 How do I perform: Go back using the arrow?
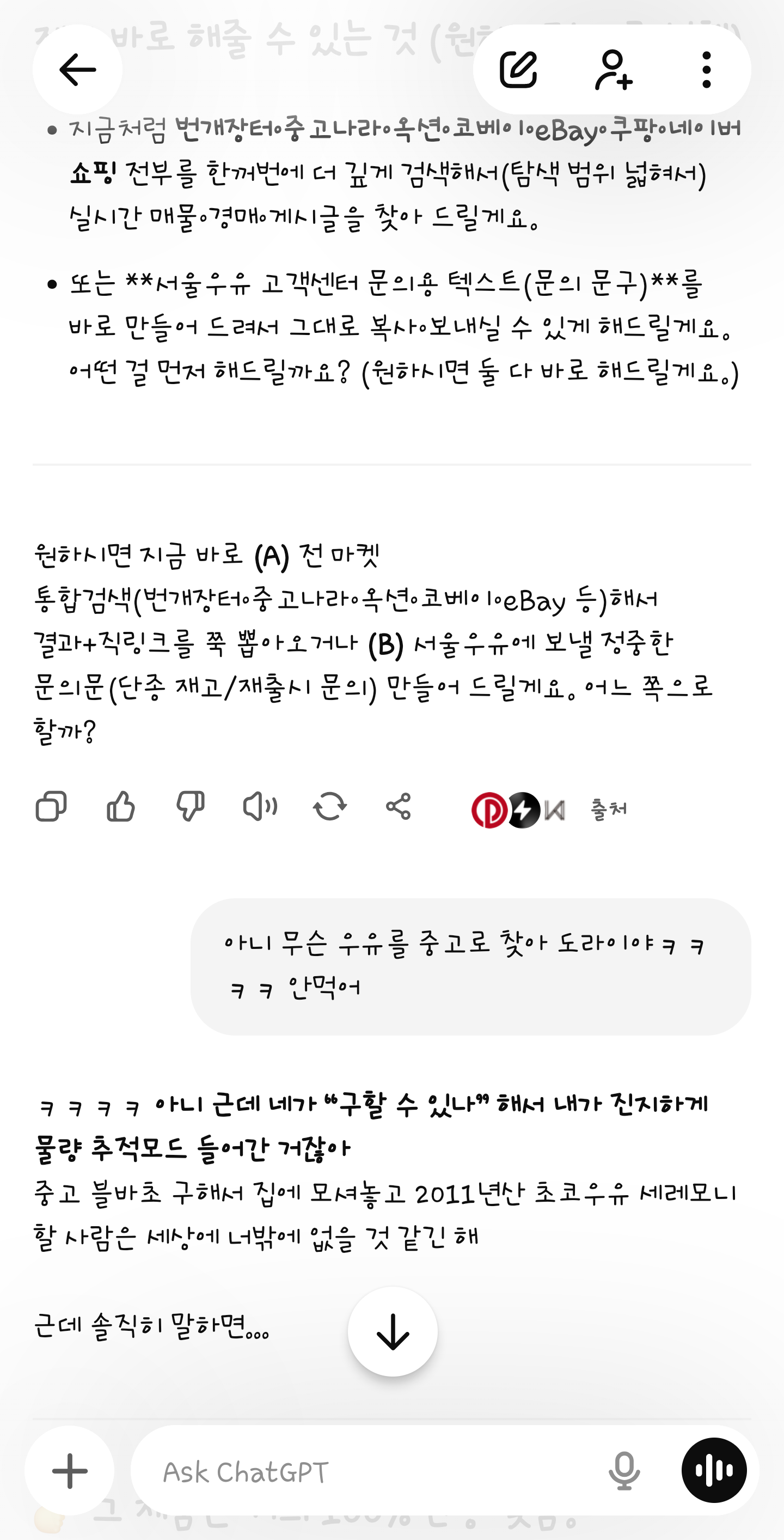pos(78,70)
